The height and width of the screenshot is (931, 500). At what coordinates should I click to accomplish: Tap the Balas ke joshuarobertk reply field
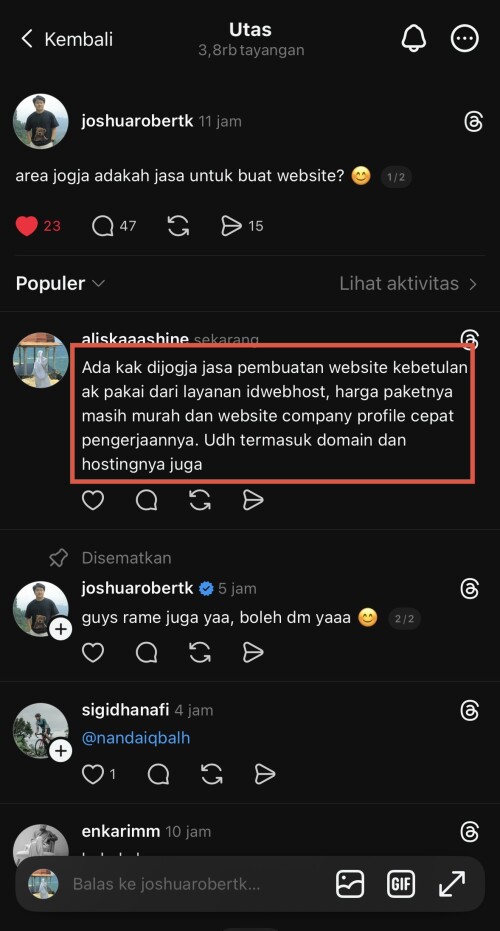click(166, 884)
